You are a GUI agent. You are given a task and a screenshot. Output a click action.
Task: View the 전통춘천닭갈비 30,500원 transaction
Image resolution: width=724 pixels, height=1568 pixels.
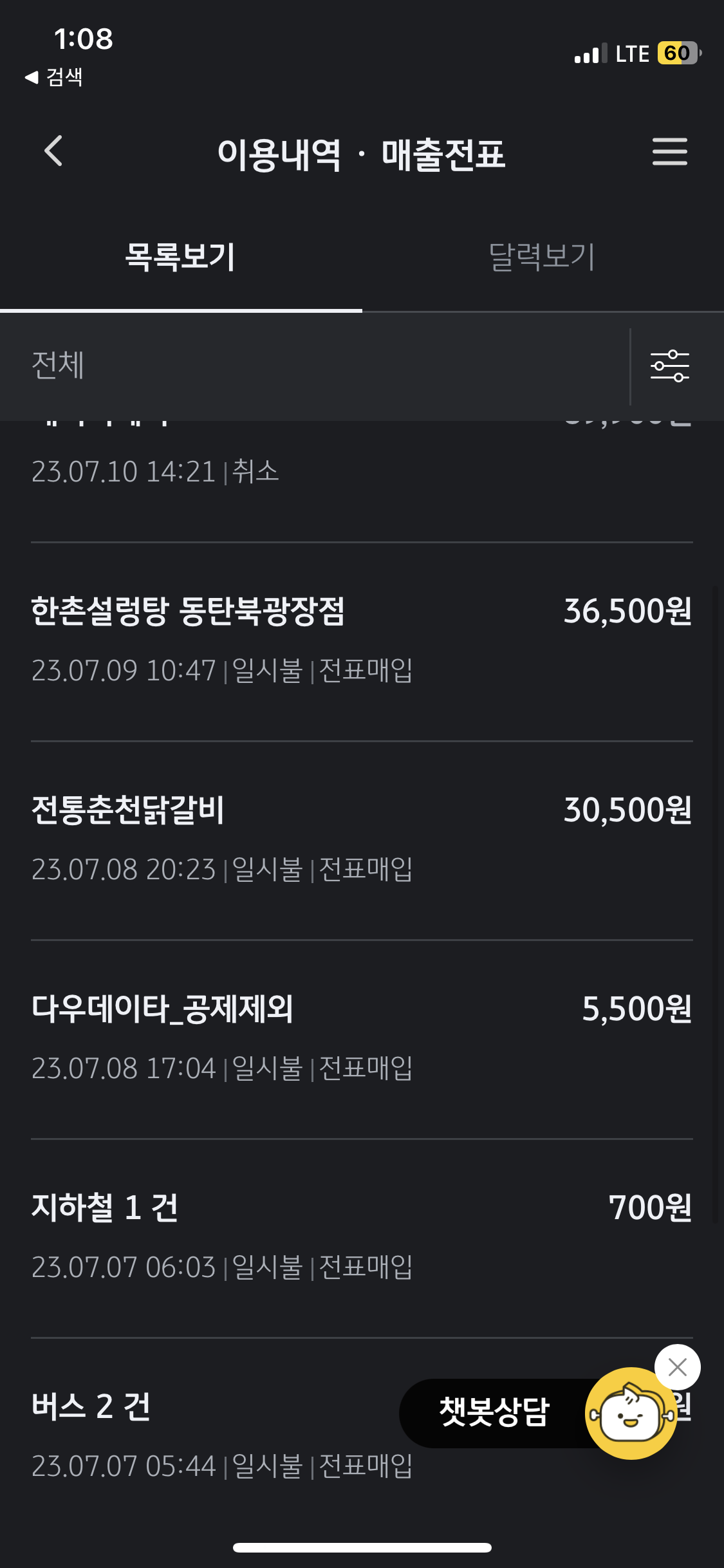pyautogui.click(x=362, y=839)
